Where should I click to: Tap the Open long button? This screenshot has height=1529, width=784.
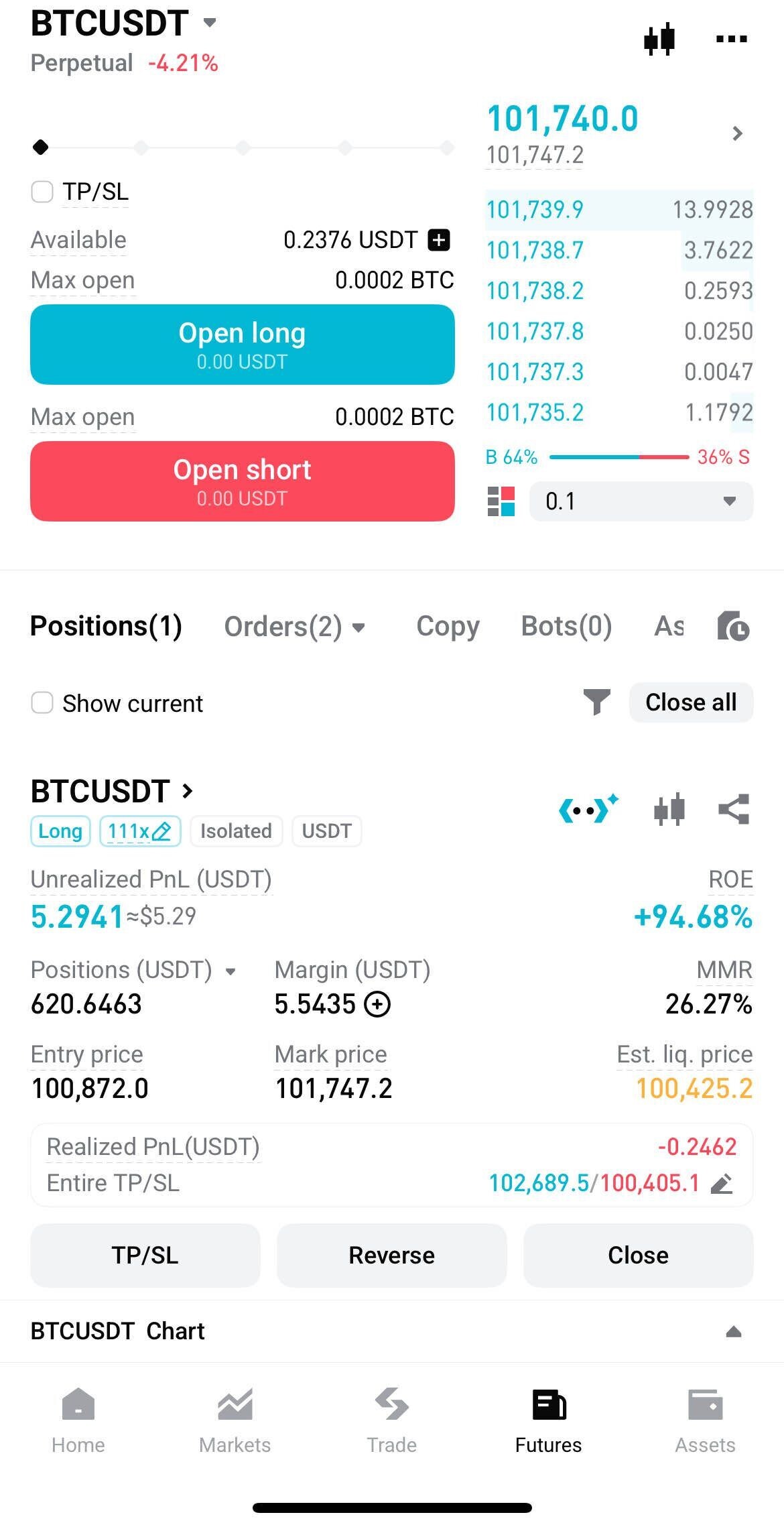pos(242,345)
